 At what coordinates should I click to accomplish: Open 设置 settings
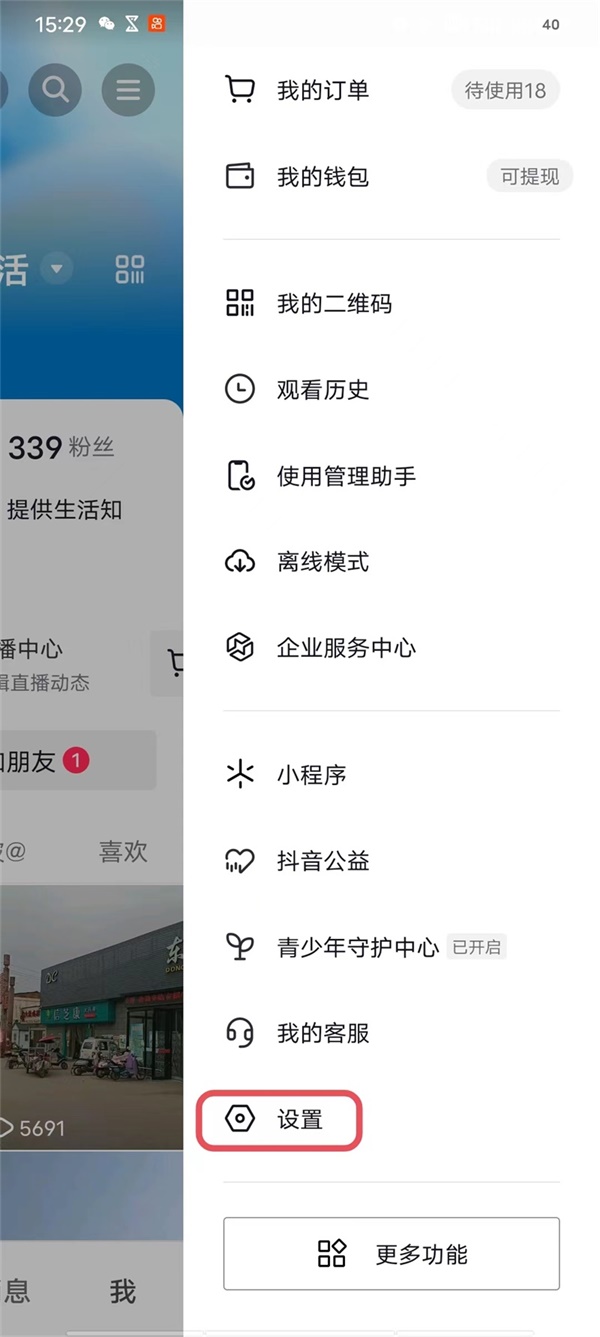(279, 1119)
